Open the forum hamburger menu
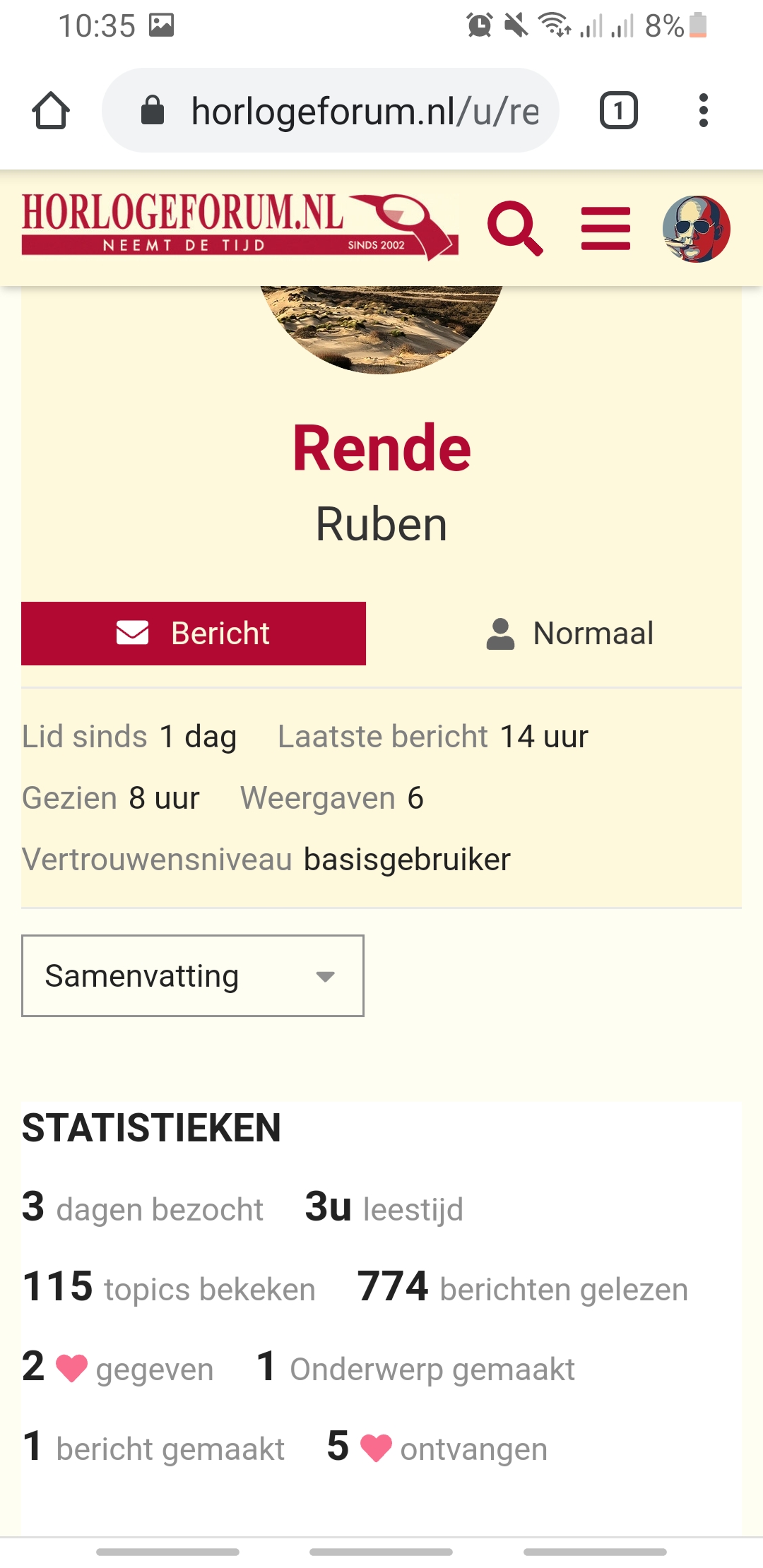This screenshot has width=763, height=1568. tap(605, 228)
